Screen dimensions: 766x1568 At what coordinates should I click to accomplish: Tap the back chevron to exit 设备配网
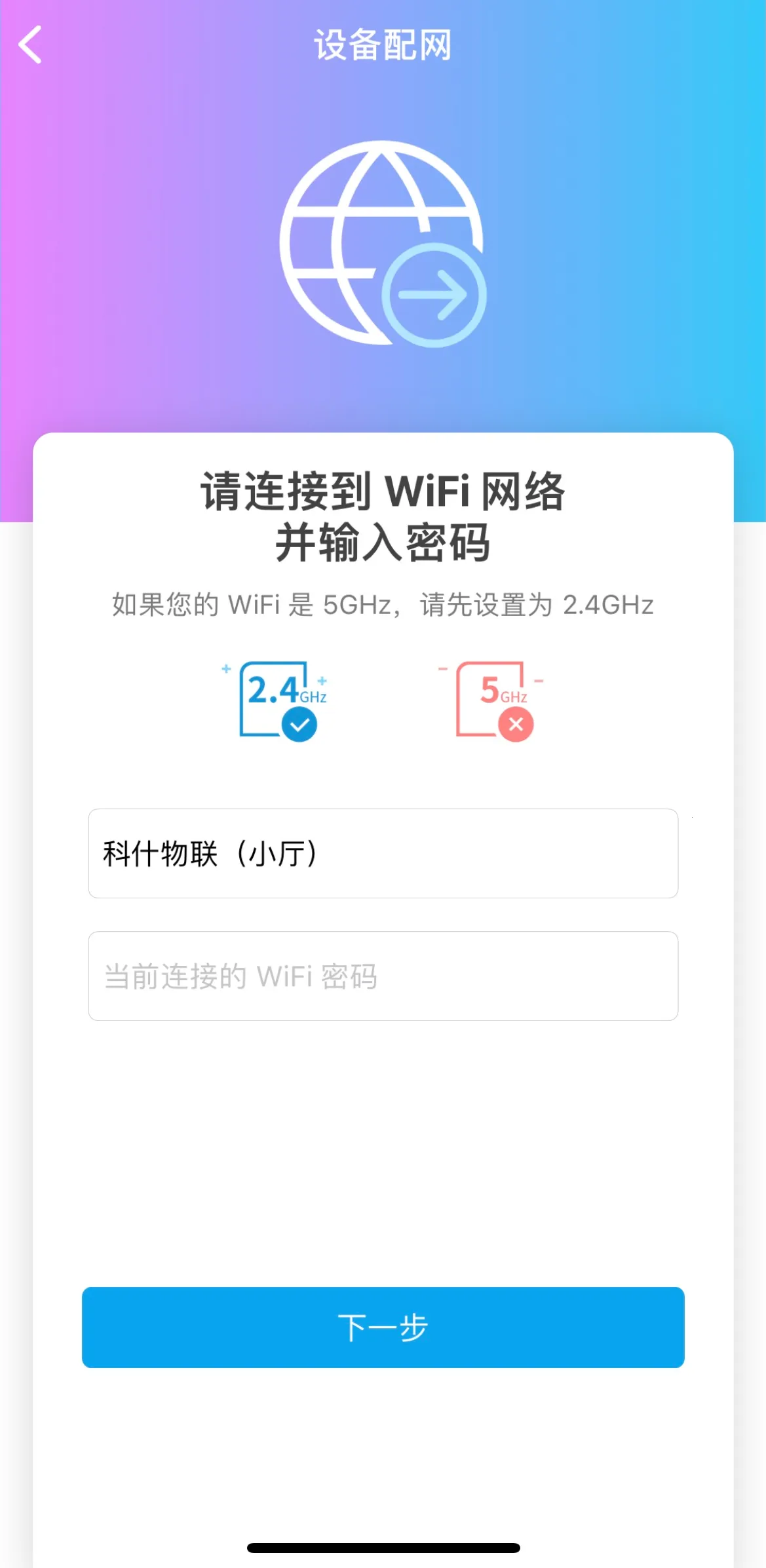tap(30, 46)
